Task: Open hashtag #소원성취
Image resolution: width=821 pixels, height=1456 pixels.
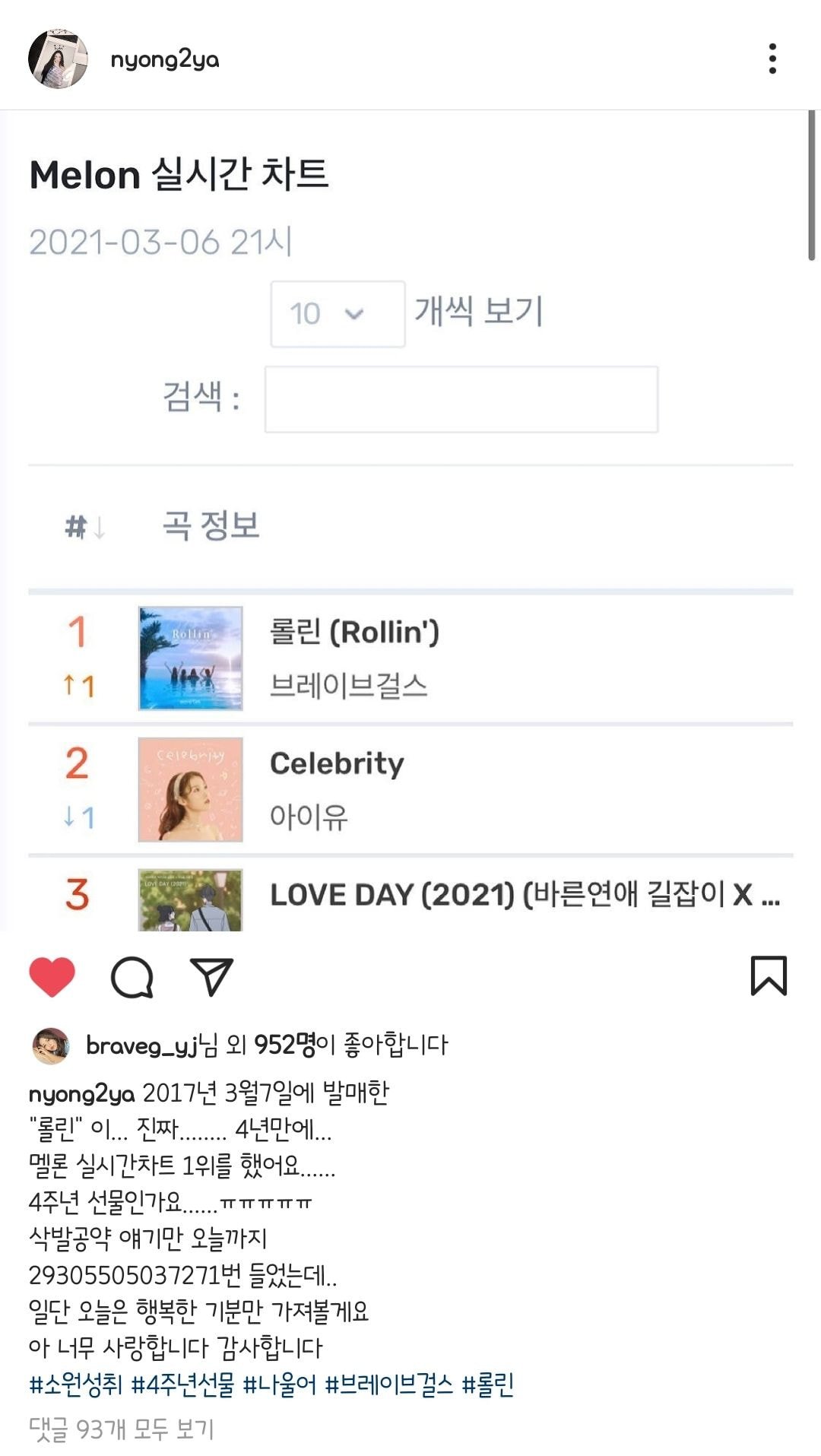Action: 75,1385
